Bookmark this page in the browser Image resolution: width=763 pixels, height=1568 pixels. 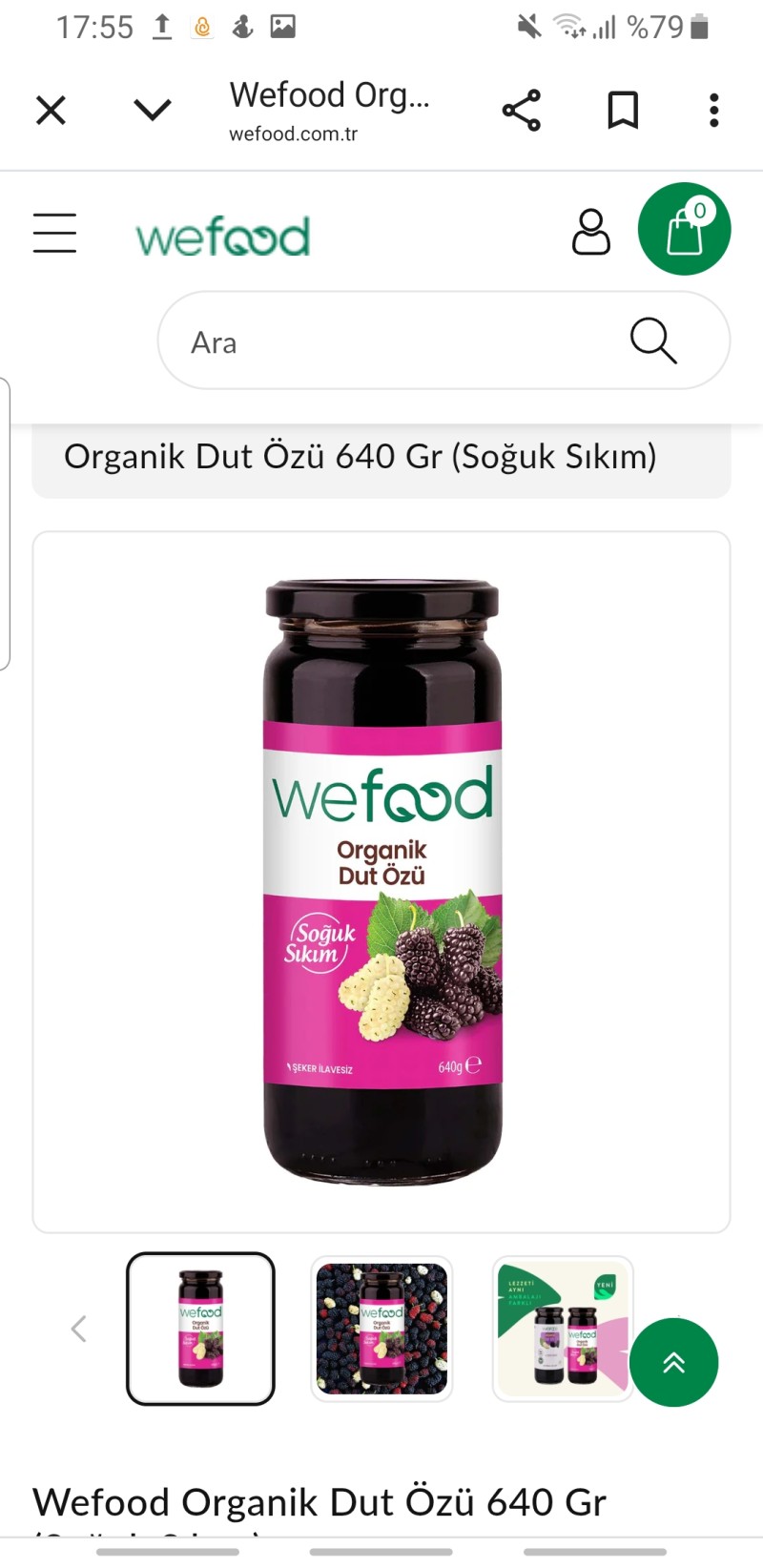click(623, 111)
